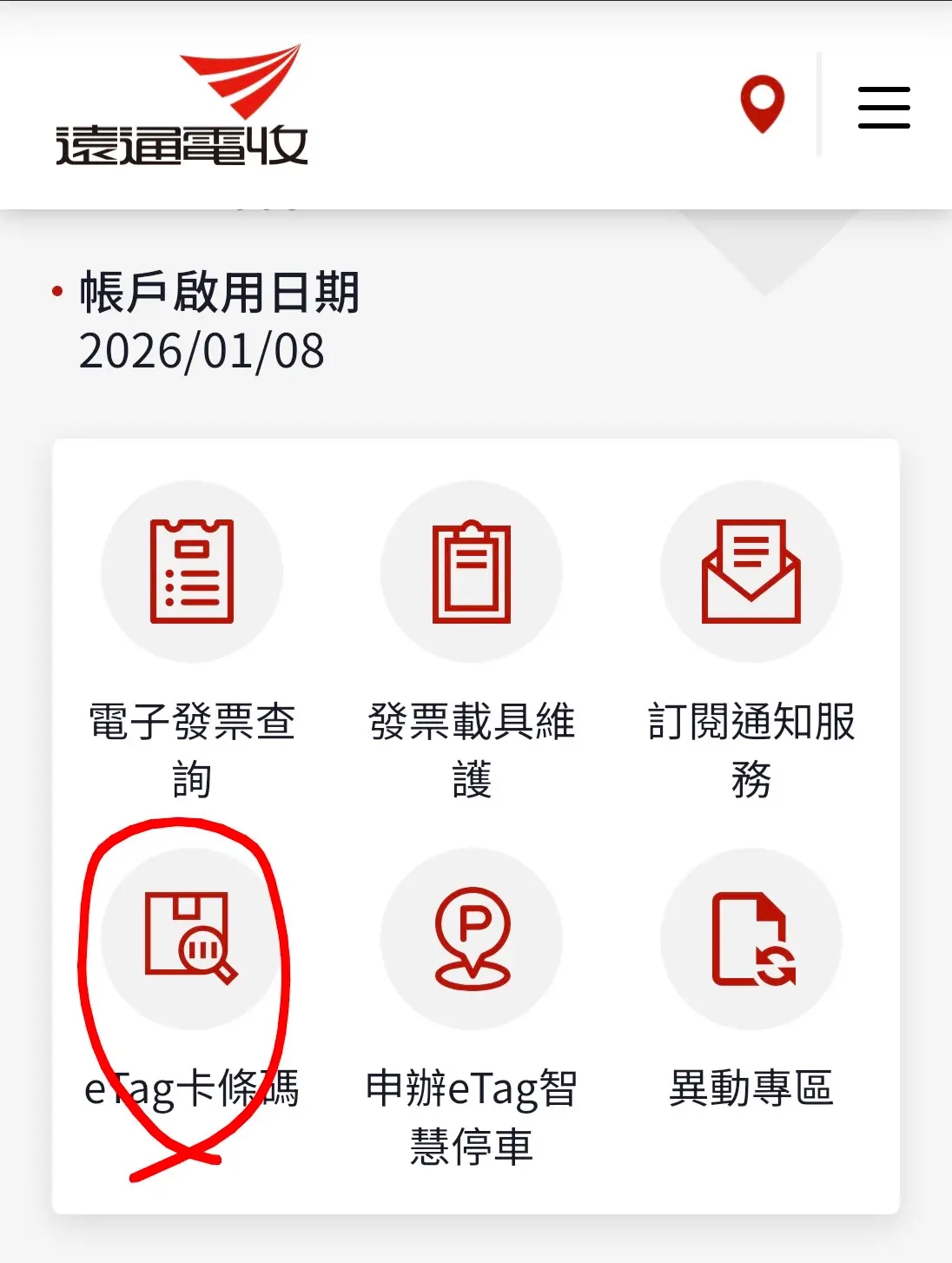Open 電子發票查詢
Image resolution: width=952 pixels, height=1263 pixels.
tap(192, 572)
